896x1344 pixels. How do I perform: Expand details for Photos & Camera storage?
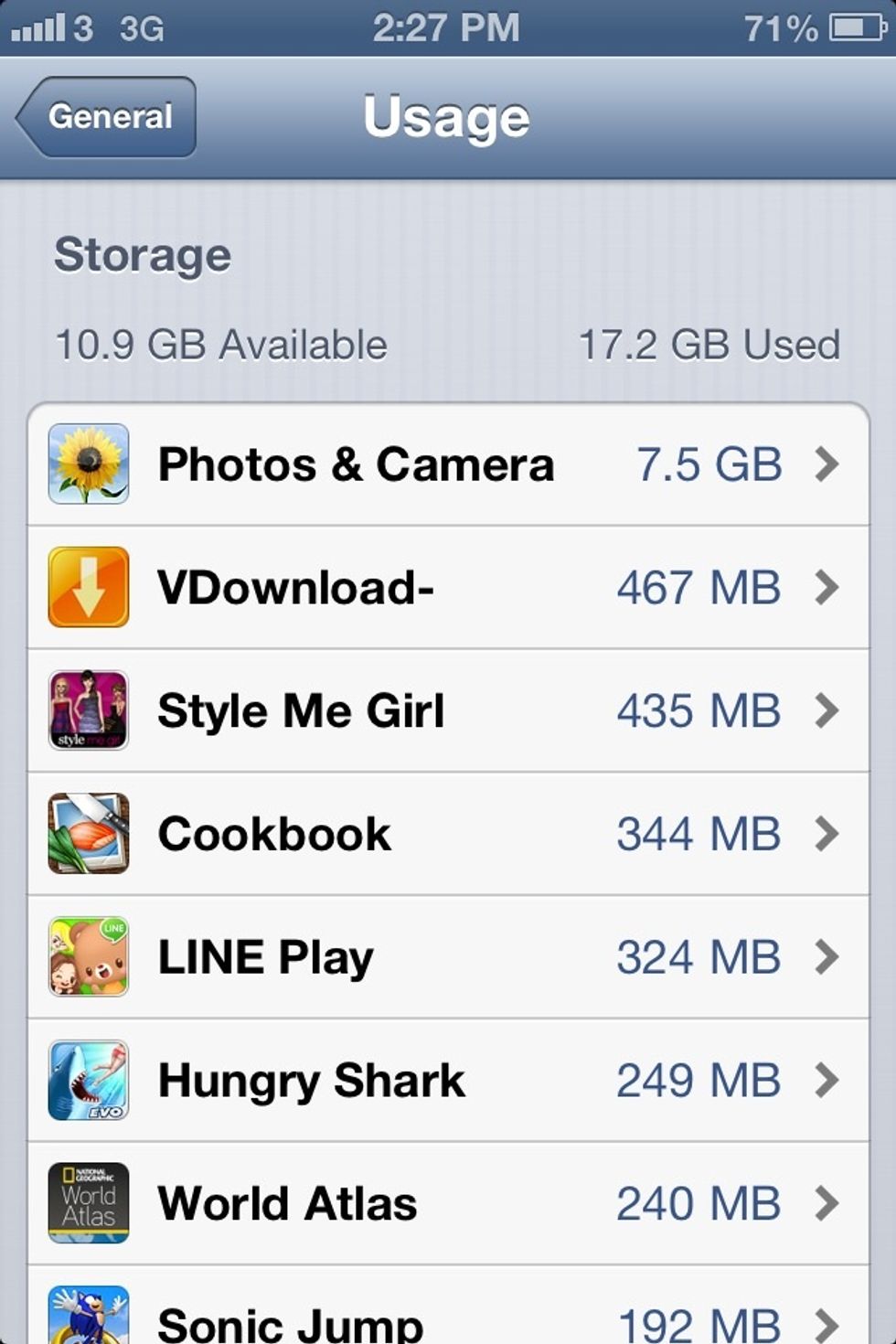point(828,464)
